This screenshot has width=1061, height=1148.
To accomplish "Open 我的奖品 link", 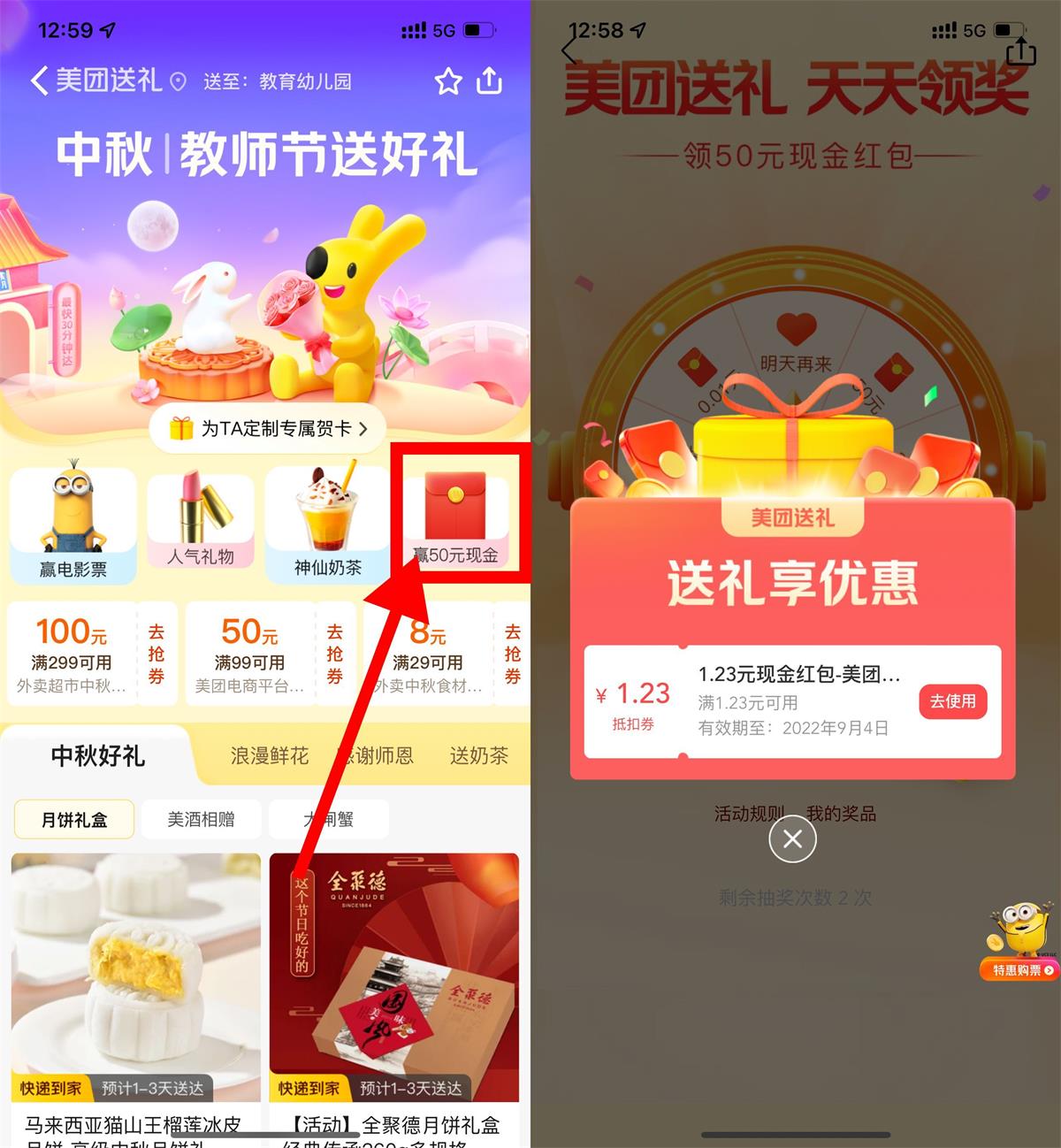I will 841,814.
